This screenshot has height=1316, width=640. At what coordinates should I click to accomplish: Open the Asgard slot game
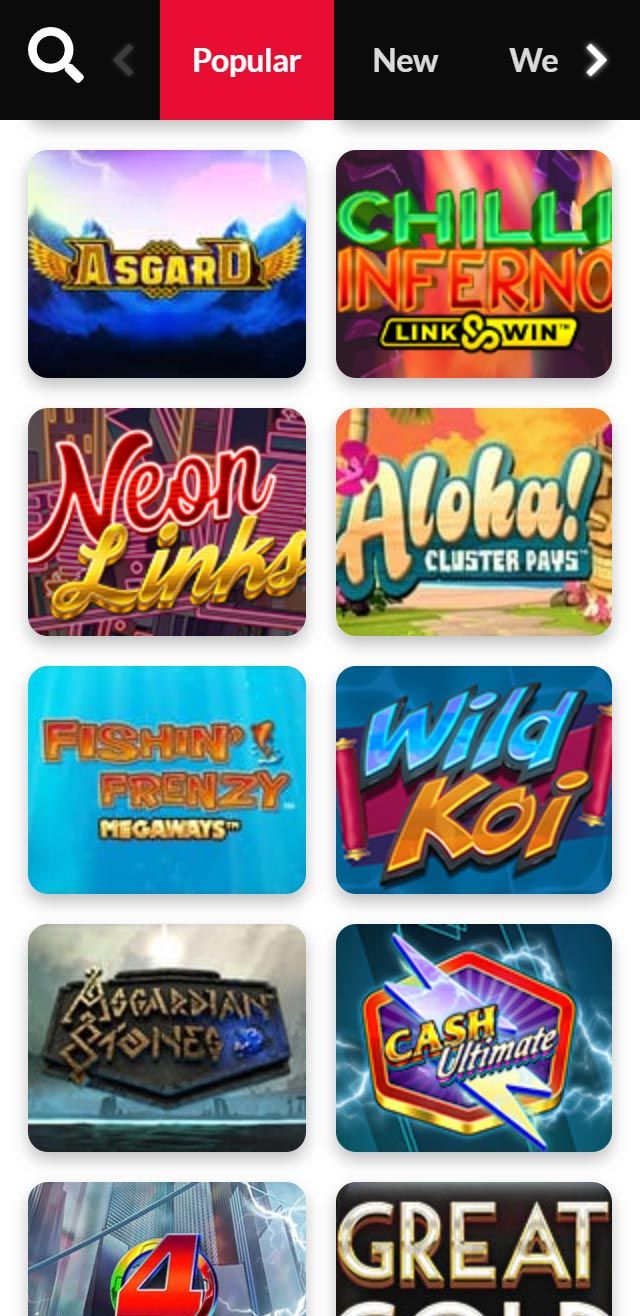click(x=167, y=264)
